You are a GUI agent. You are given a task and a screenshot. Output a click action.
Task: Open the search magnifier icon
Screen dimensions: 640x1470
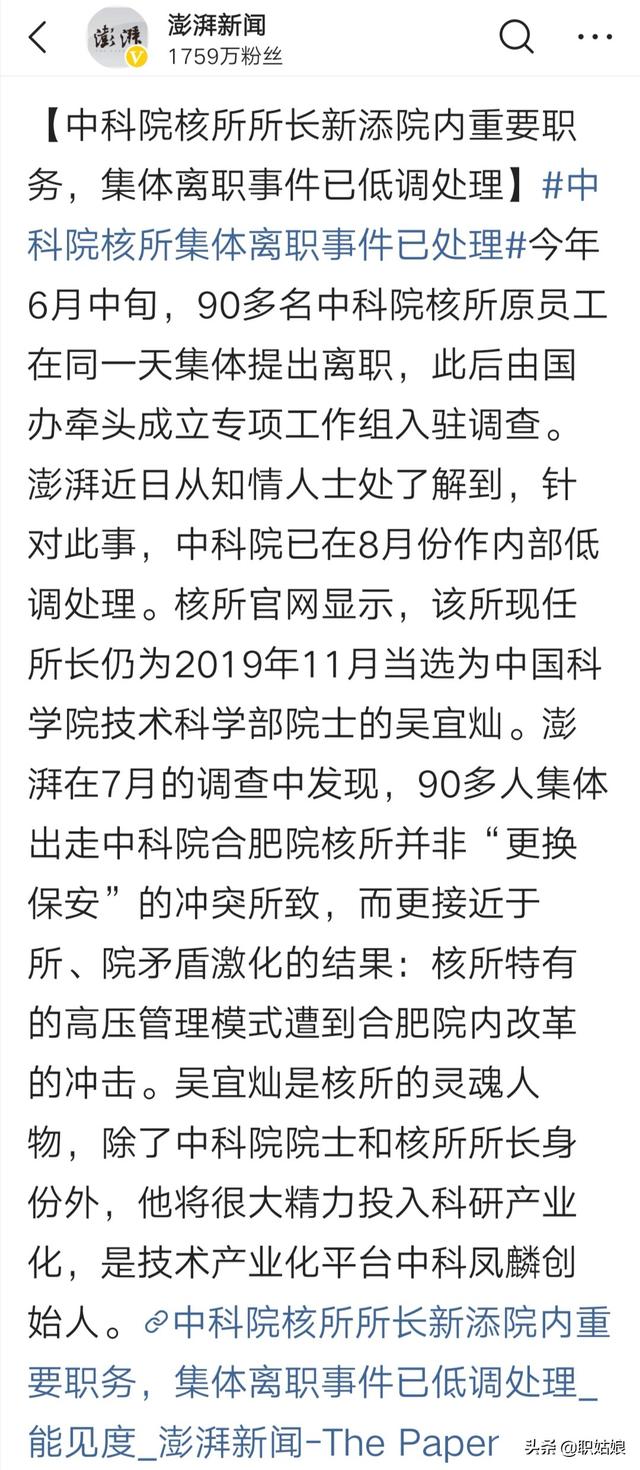(x=517, y=38)
